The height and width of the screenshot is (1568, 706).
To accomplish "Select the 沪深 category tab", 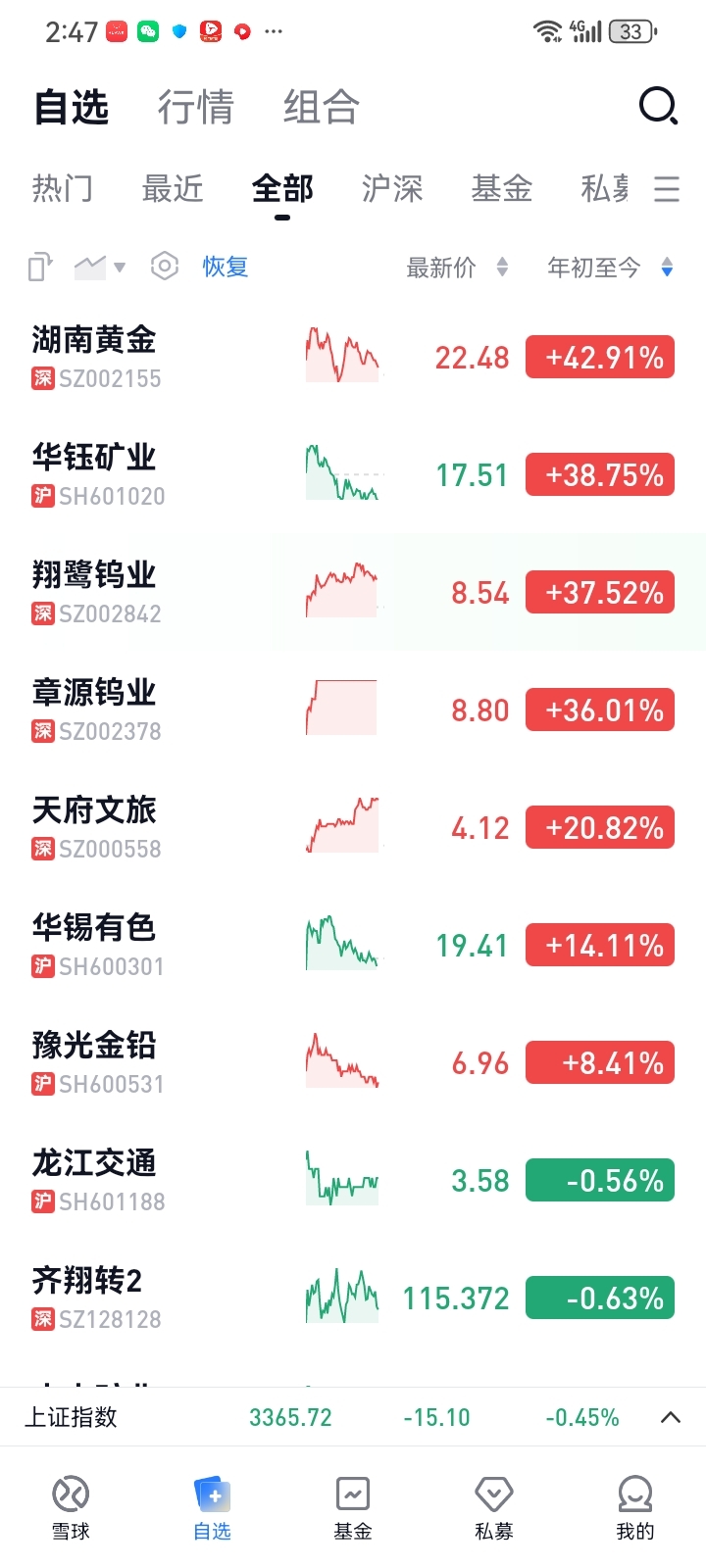I will pyautogui.click(x=392, y=187).
